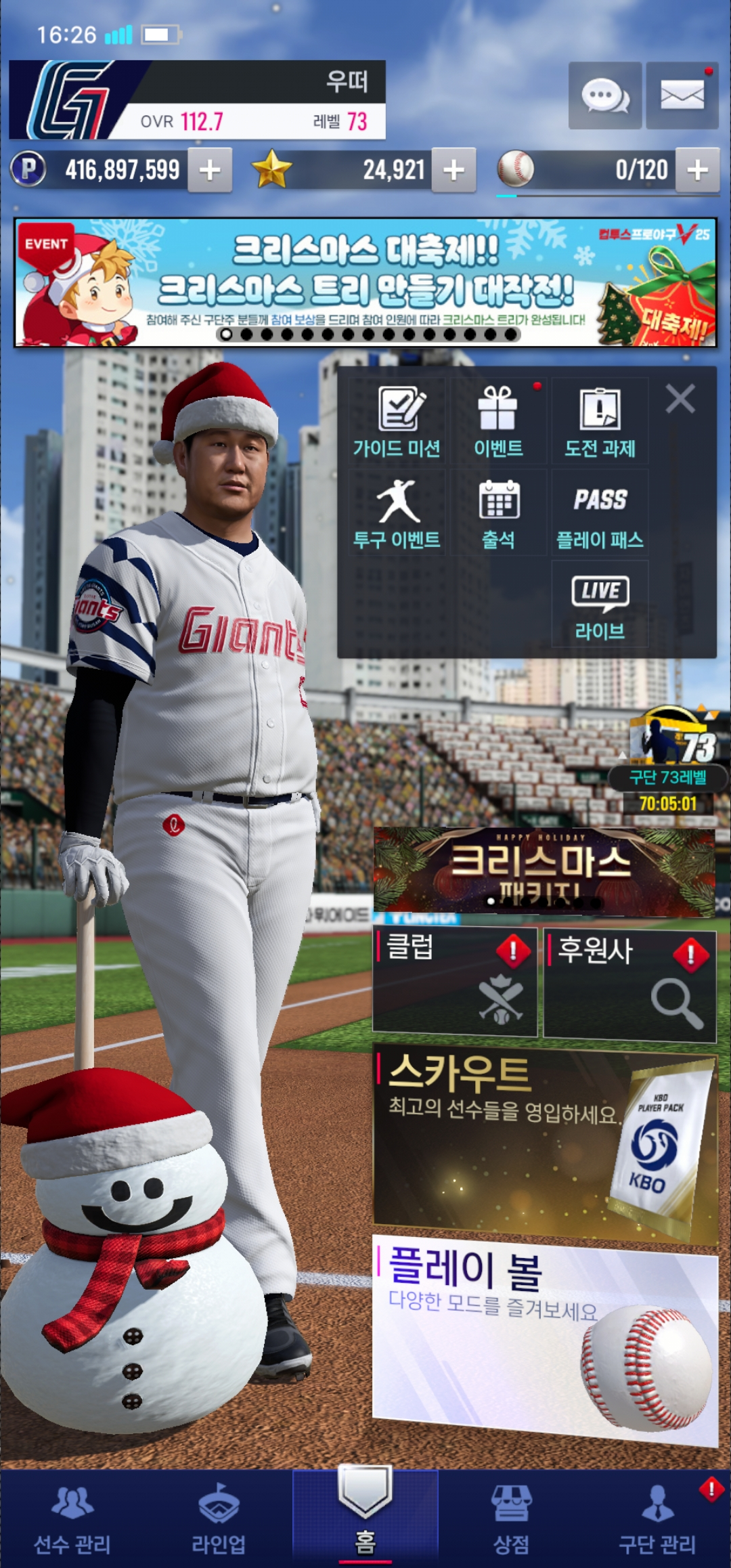This screenshot has height=1568, width=731.
Task: Check 출석 attendance calendar
Action: (498, 513)
